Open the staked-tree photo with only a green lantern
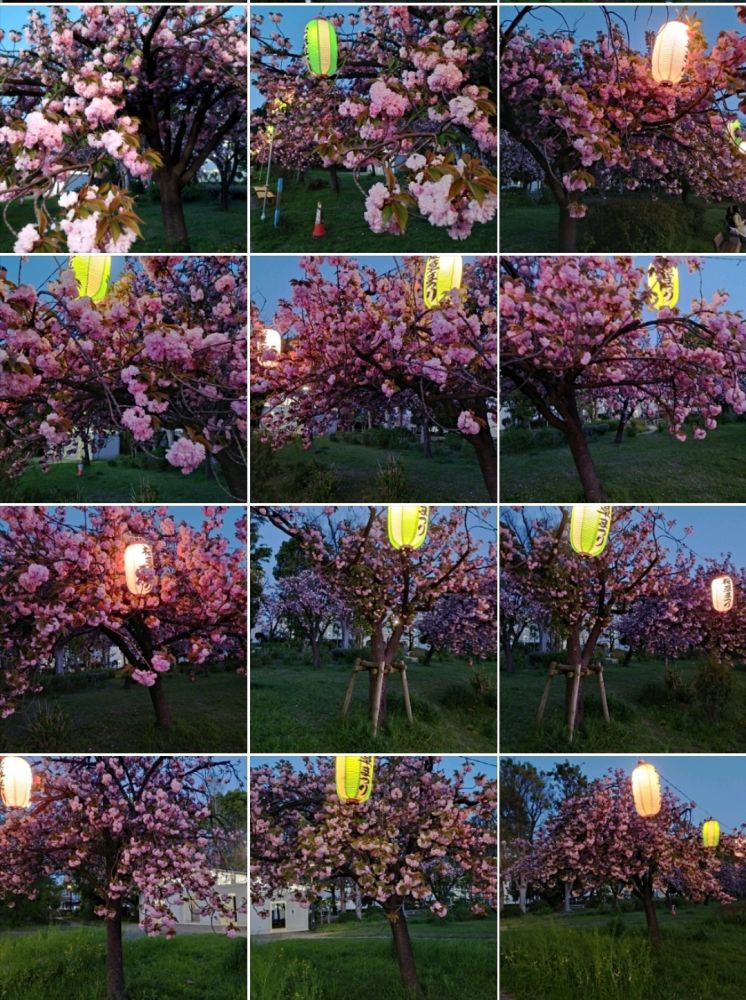 373,628
